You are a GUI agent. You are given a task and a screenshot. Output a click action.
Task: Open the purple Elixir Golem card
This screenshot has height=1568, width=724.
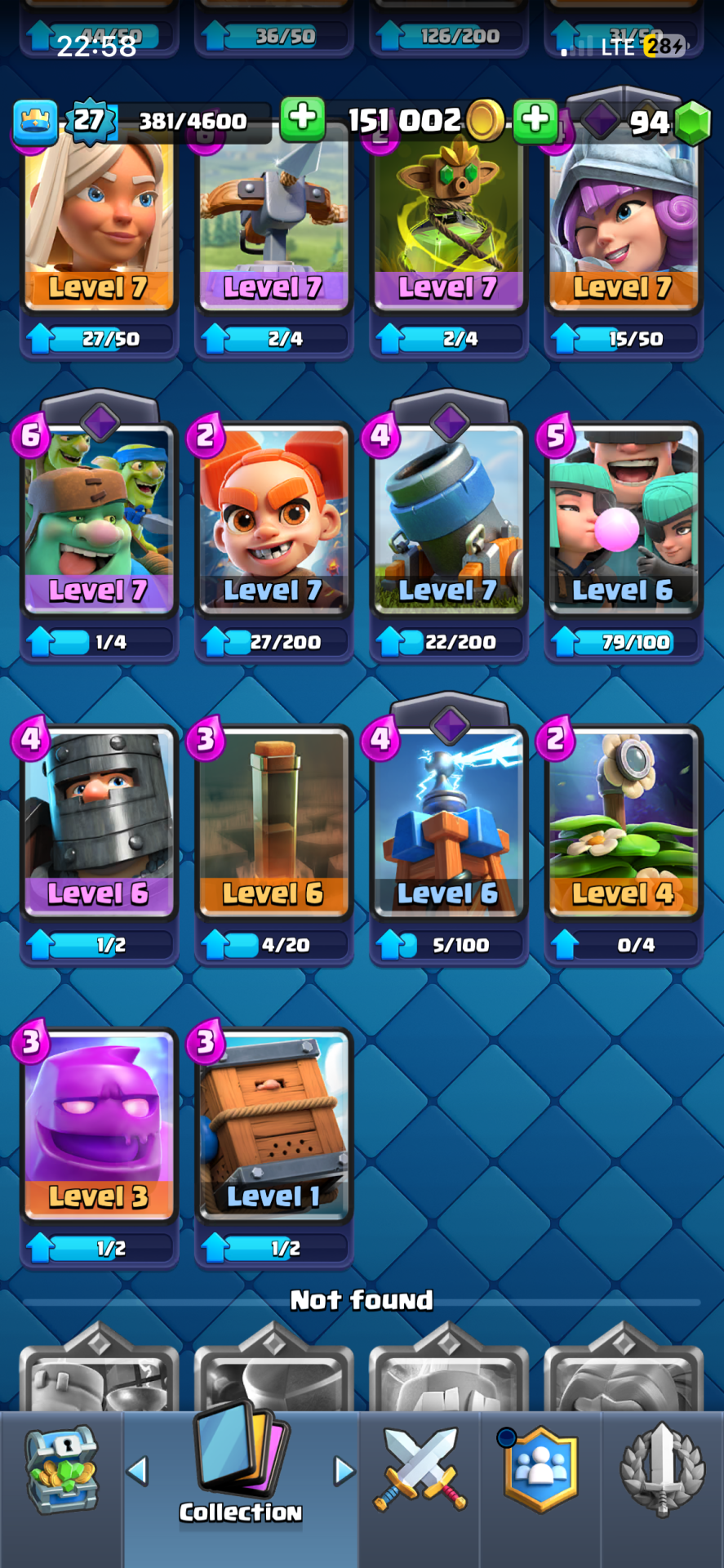[99, 1125]
